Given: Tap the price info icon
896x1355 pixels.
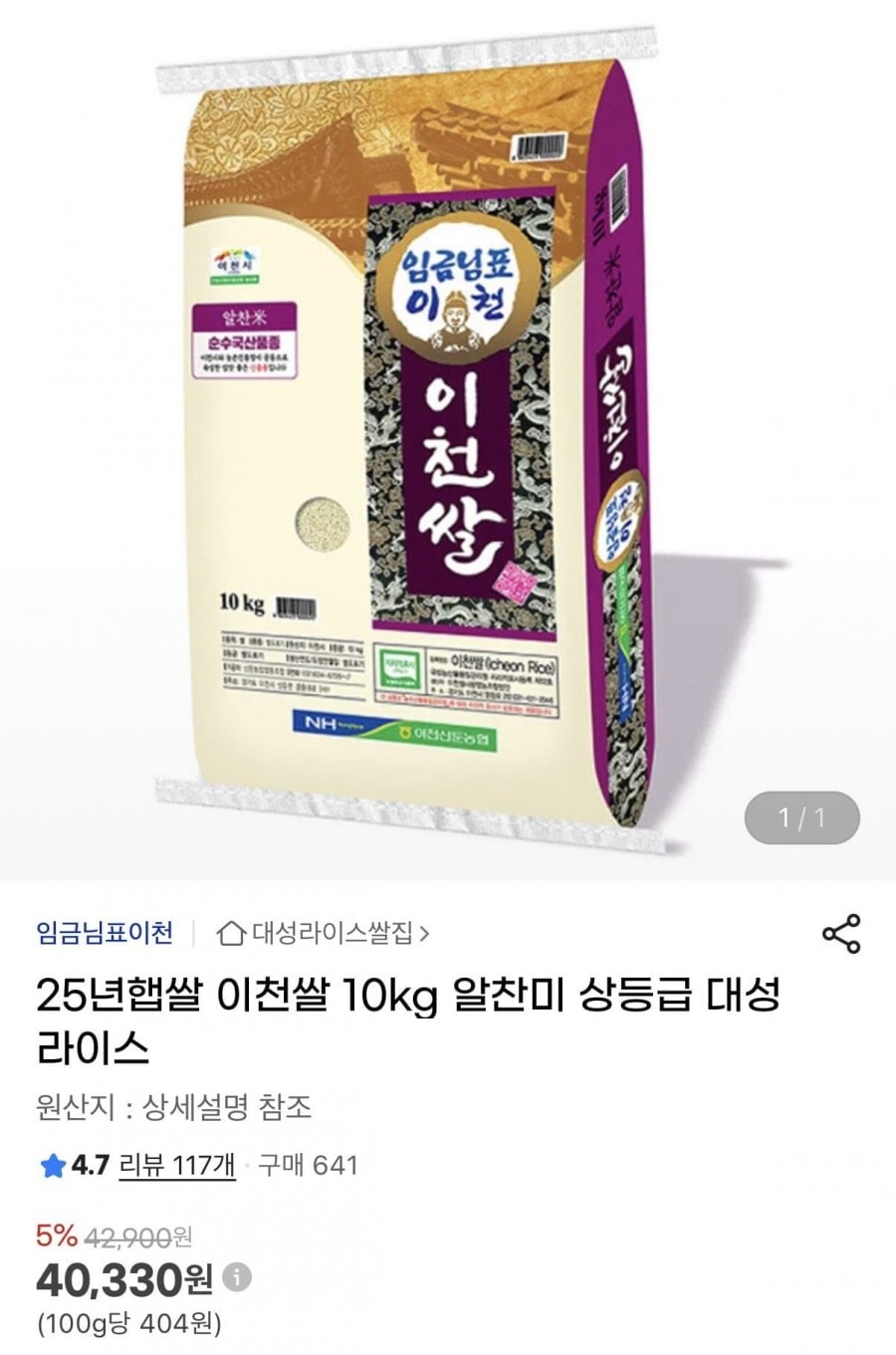Looking at the screenshot, I should (x=236, y=1277).
